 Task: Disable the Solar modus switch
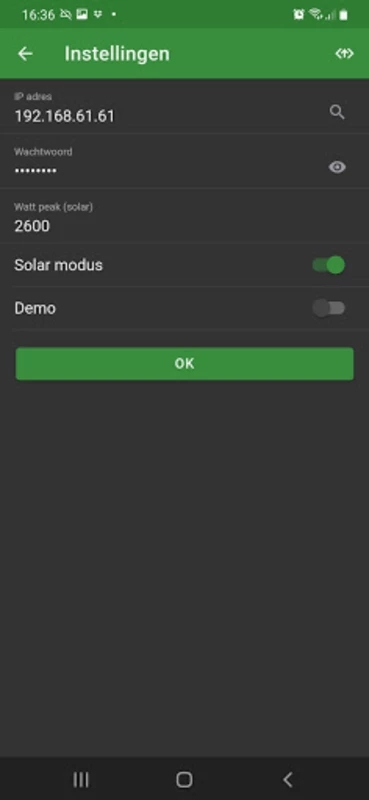(x=329, y=265)
